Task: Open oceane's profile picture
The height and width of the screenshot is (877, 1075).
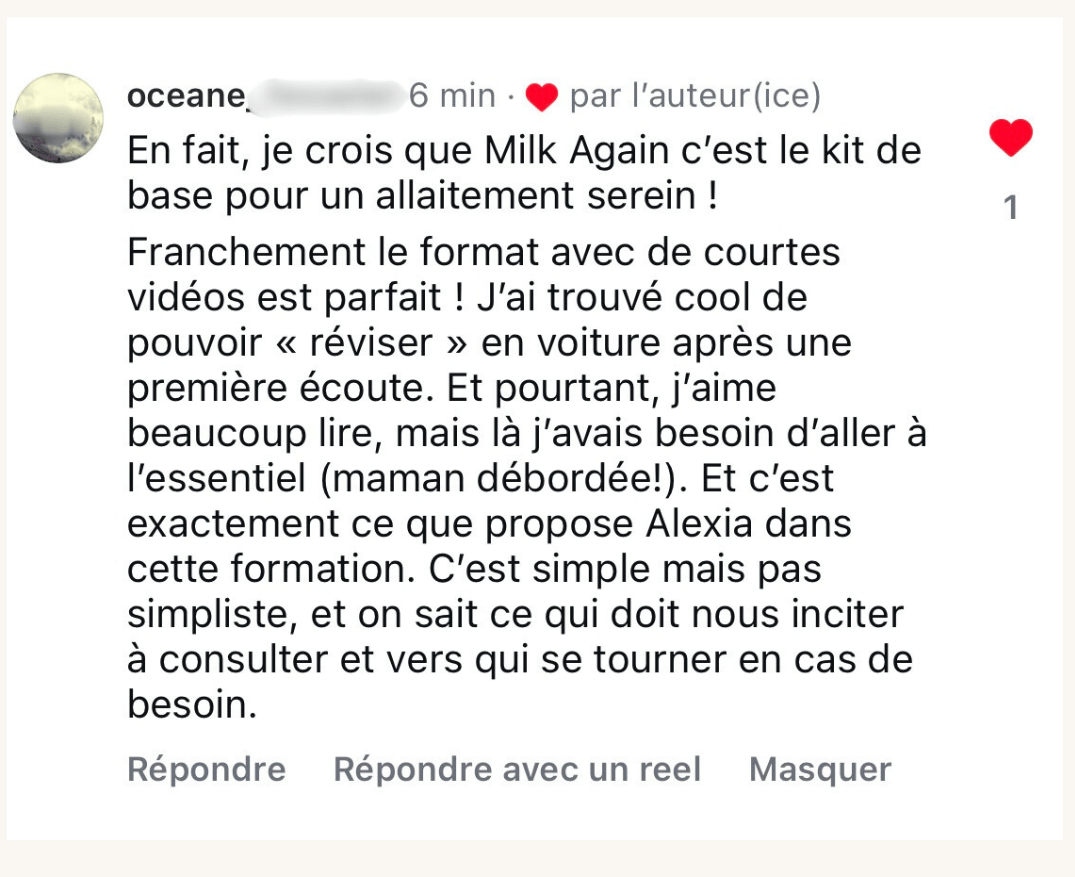Action: pos(58,118)
